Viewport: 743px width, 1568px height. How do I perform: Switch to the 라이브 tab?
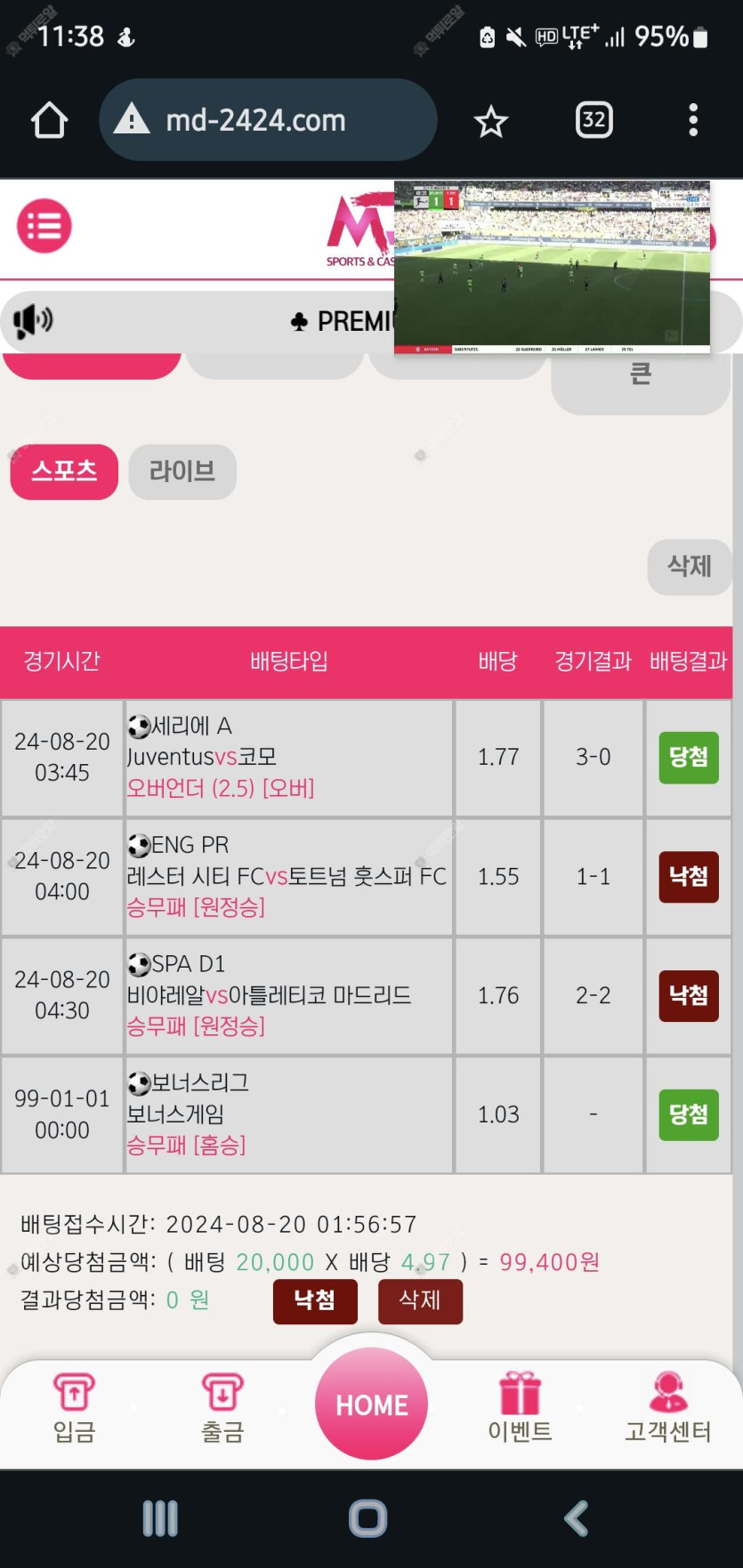coord(182,471)
